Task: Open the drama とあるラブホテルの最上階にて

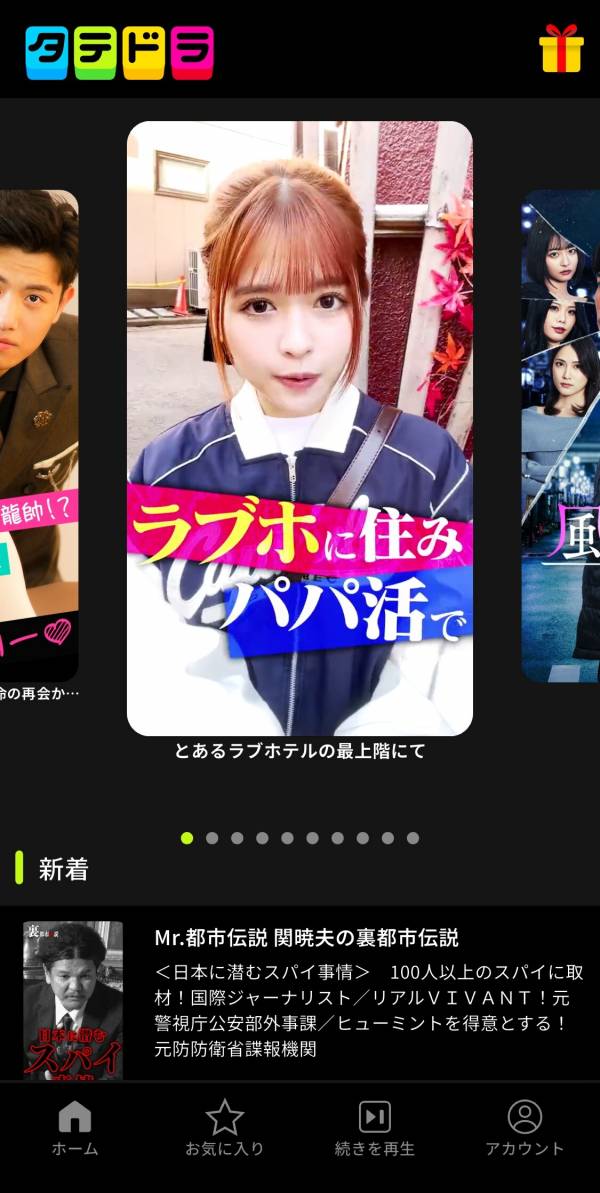Action: tap(300, 430)
